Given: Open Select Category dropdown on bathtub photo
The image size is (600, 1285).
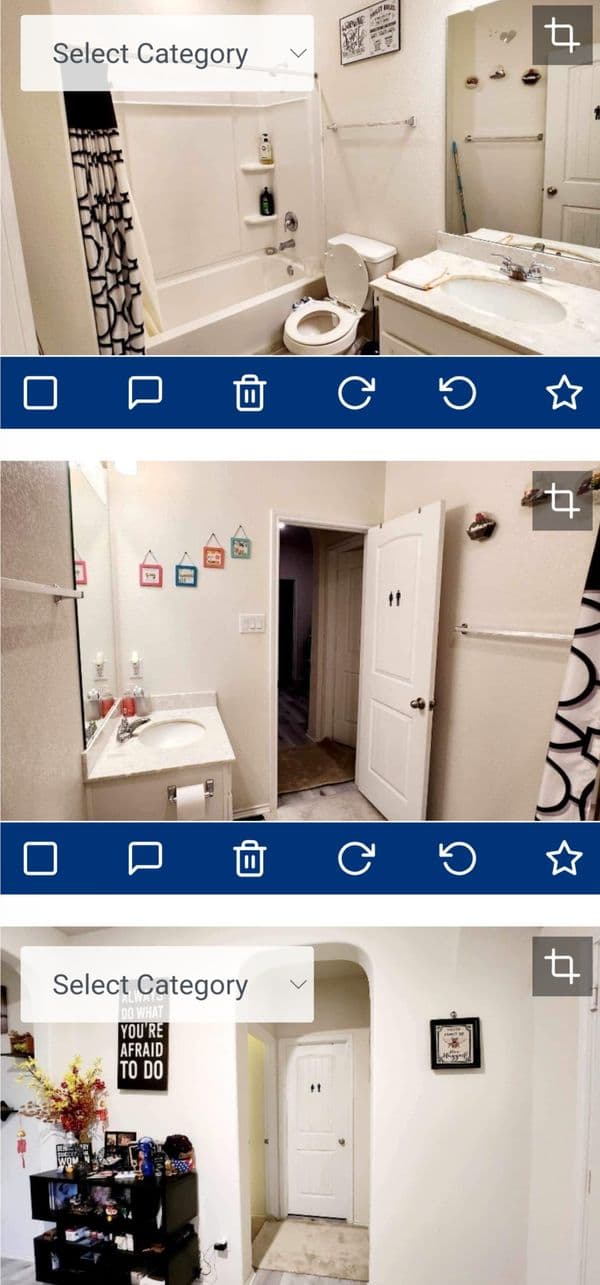Looking at the screenshot, I should (167, 54).
